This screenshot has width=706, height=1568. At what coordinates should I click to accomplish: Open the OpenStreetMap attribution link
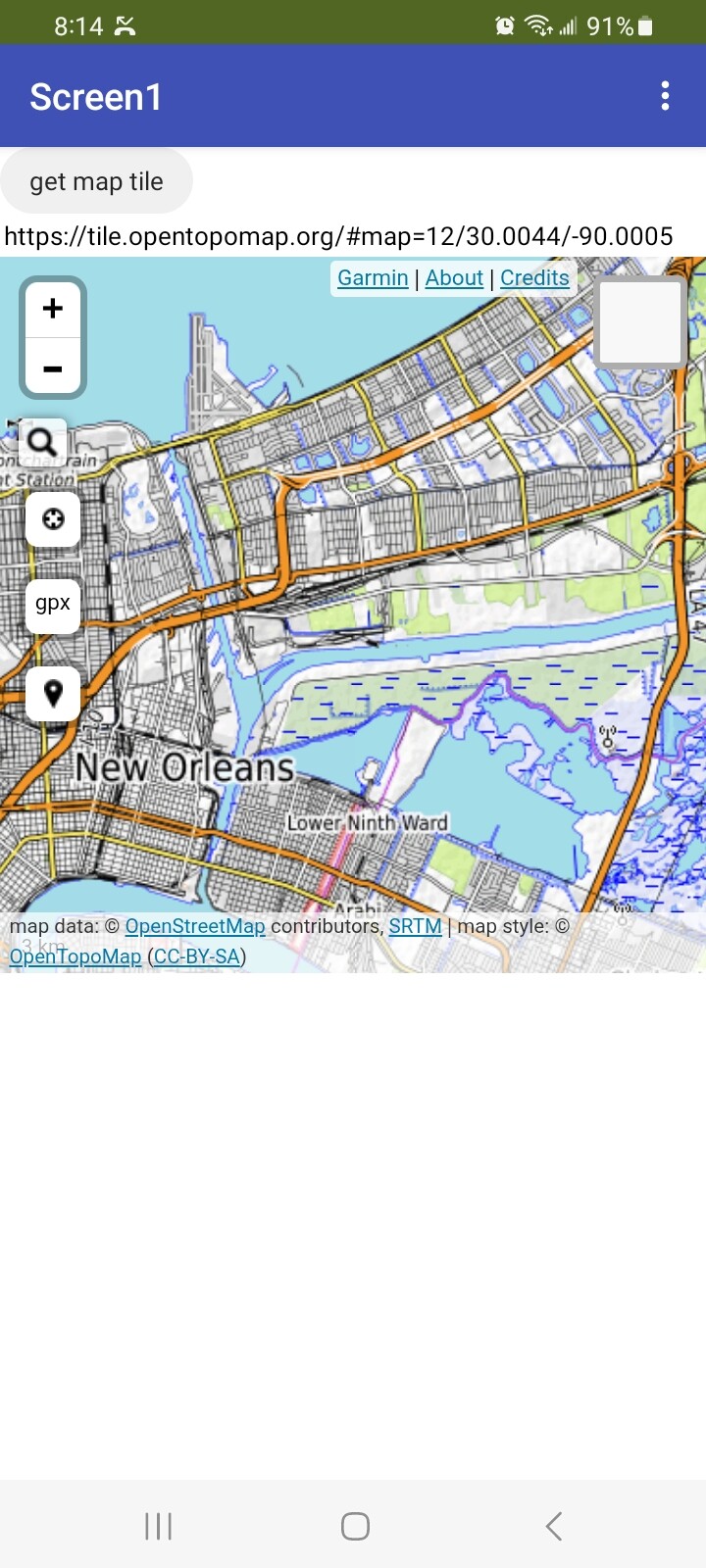pyautogui.click(x=195, y=926)
